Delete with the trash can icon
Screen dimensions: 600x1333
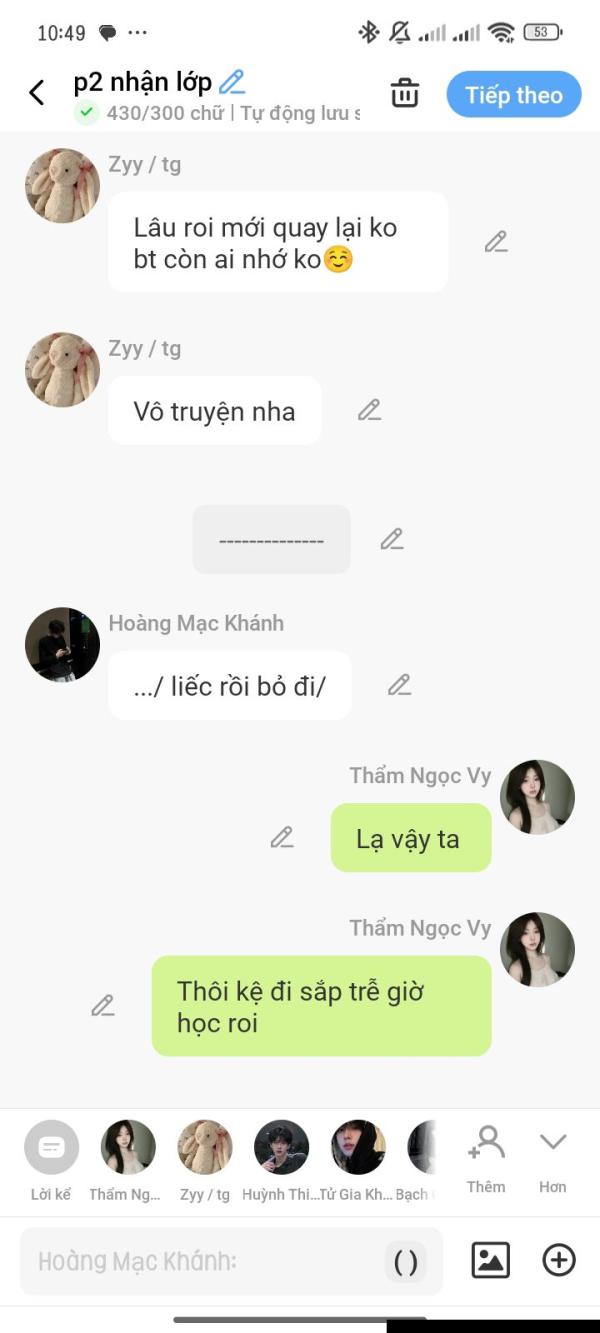pyautogui.click(x=405, y=94)
